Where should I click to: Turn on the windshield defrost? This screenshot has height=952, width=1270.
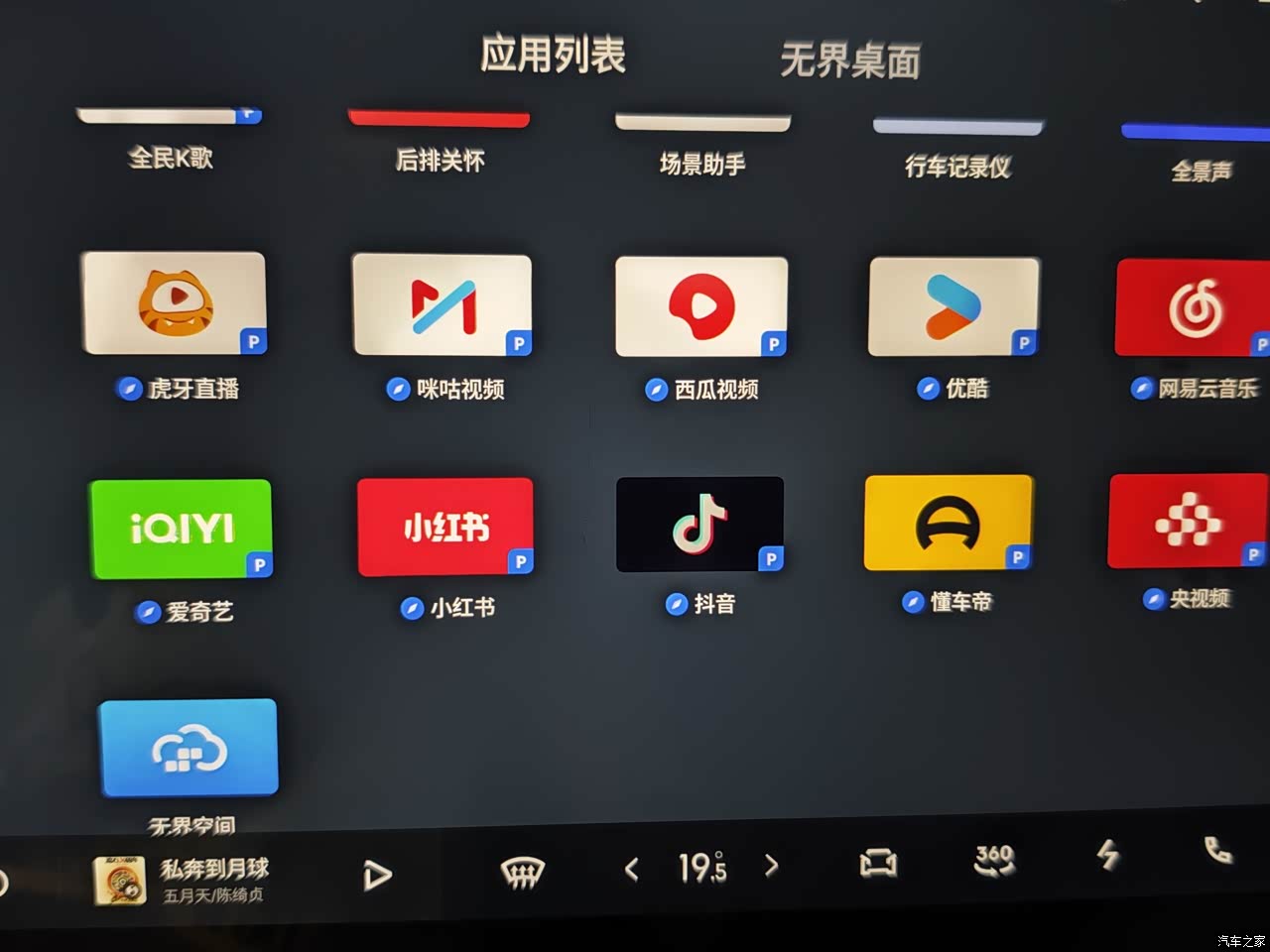tap(522, 873)
